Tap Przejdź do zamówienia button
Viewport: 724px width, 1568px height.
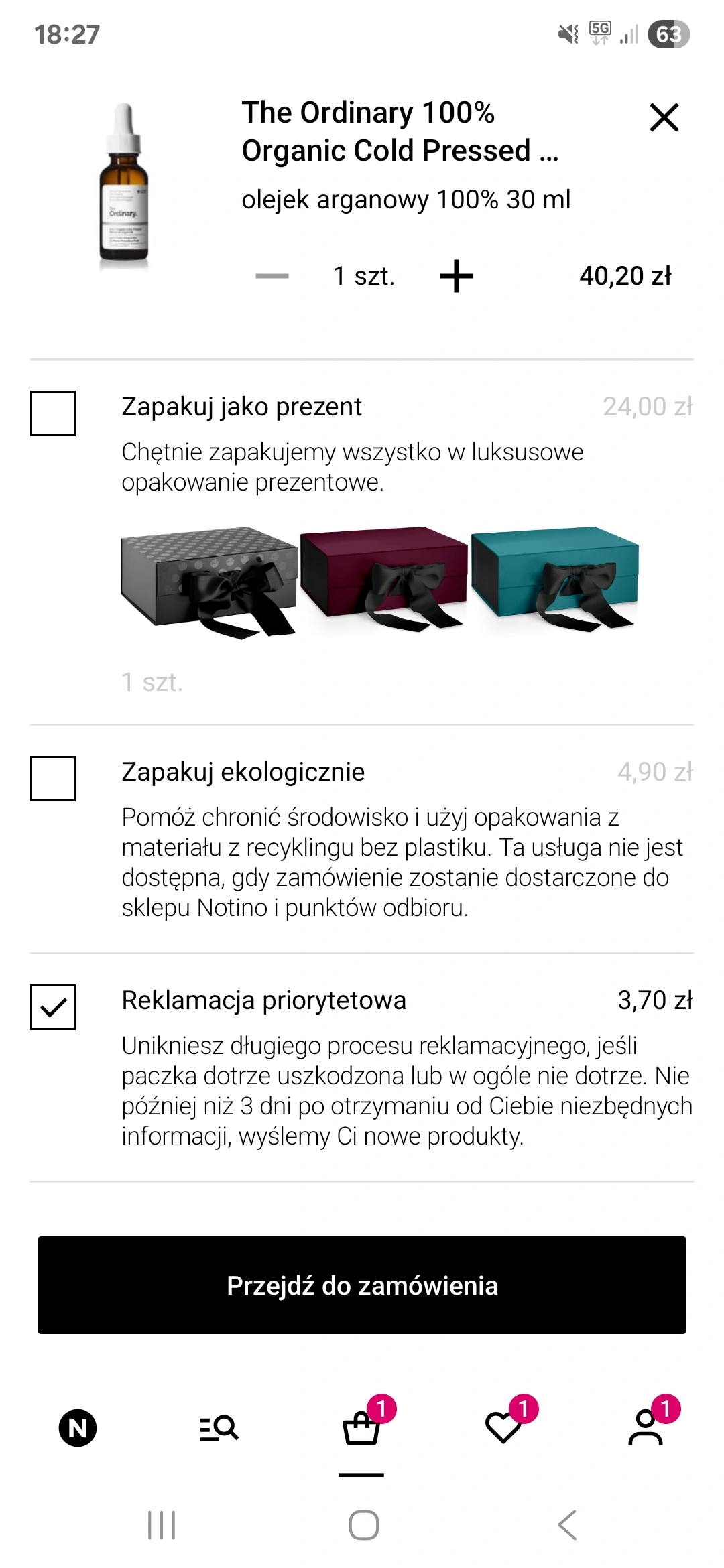[x=362, y=1285]
